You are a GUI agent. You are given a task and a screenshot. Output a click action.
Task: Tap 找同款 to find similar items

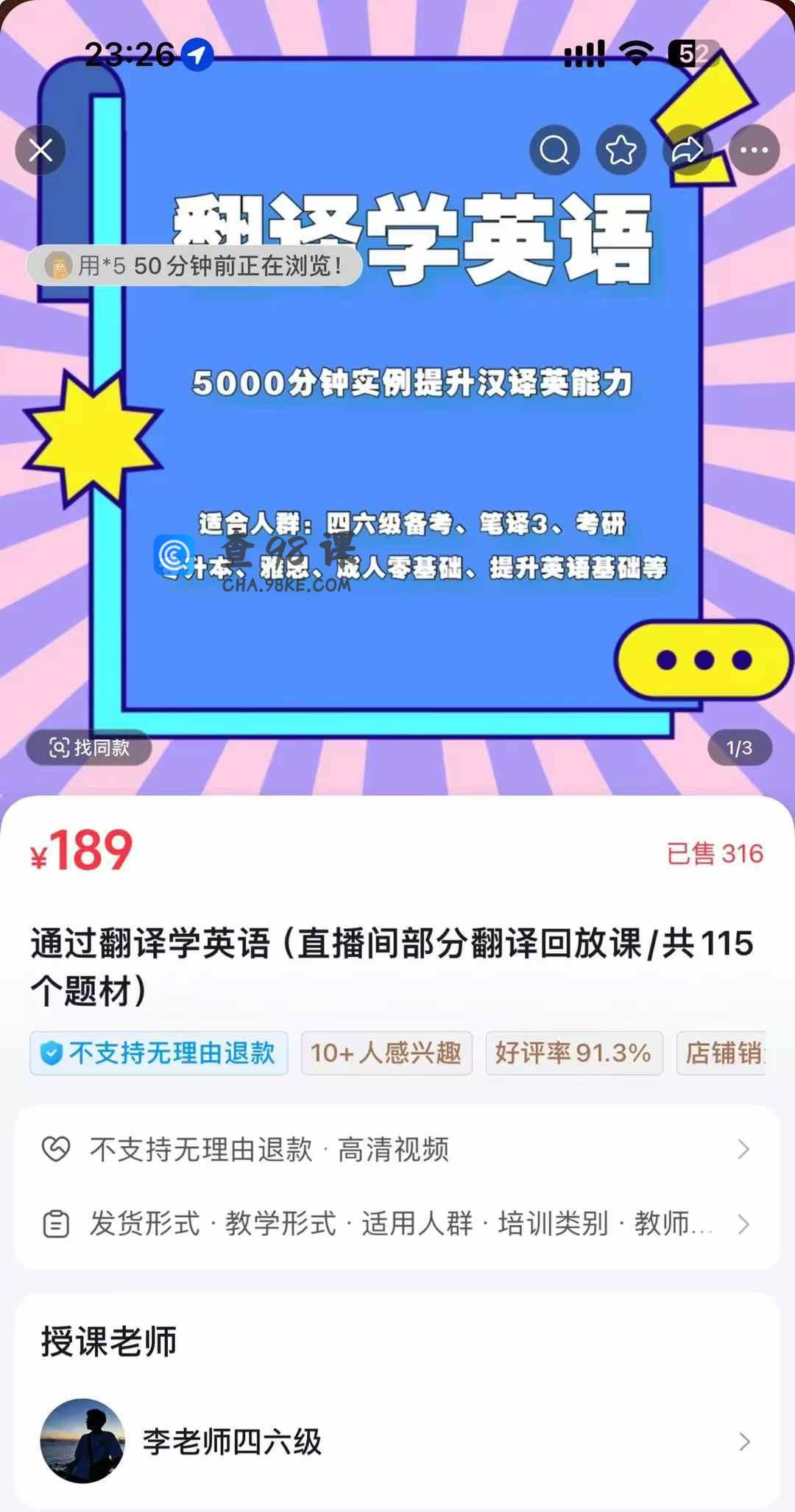[89, 748]
